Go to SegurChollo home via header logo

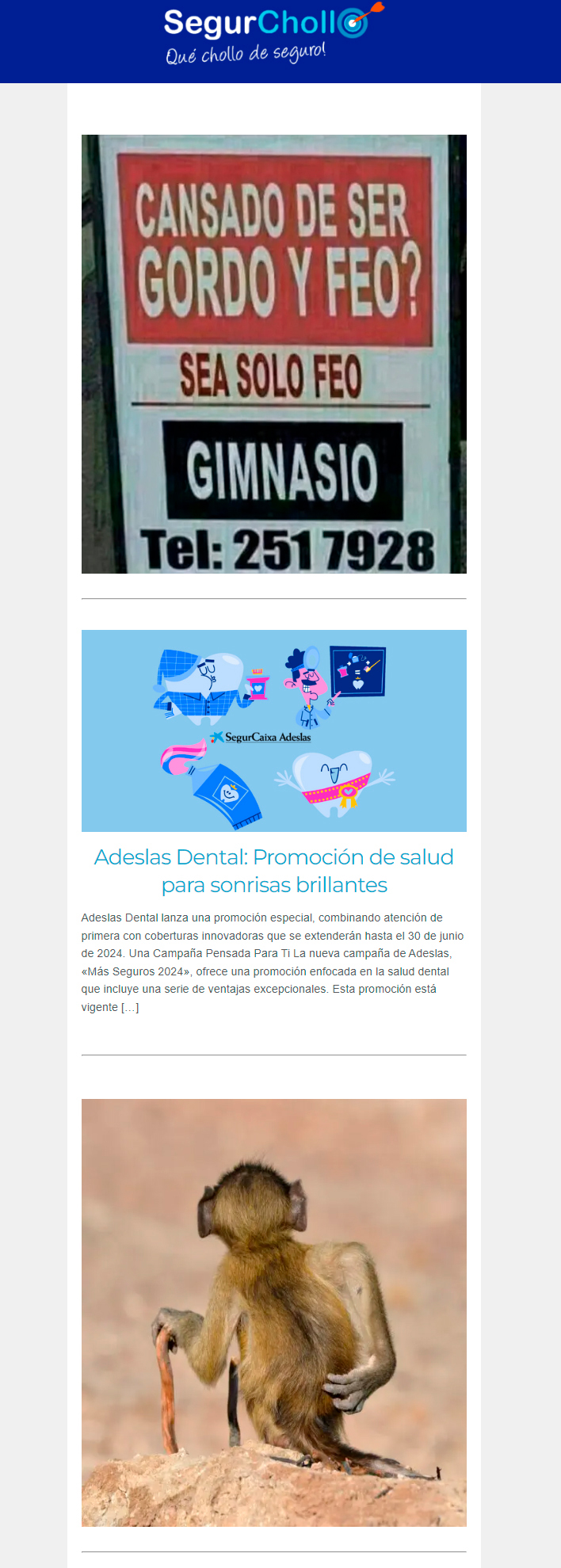(x=269, y=33)
